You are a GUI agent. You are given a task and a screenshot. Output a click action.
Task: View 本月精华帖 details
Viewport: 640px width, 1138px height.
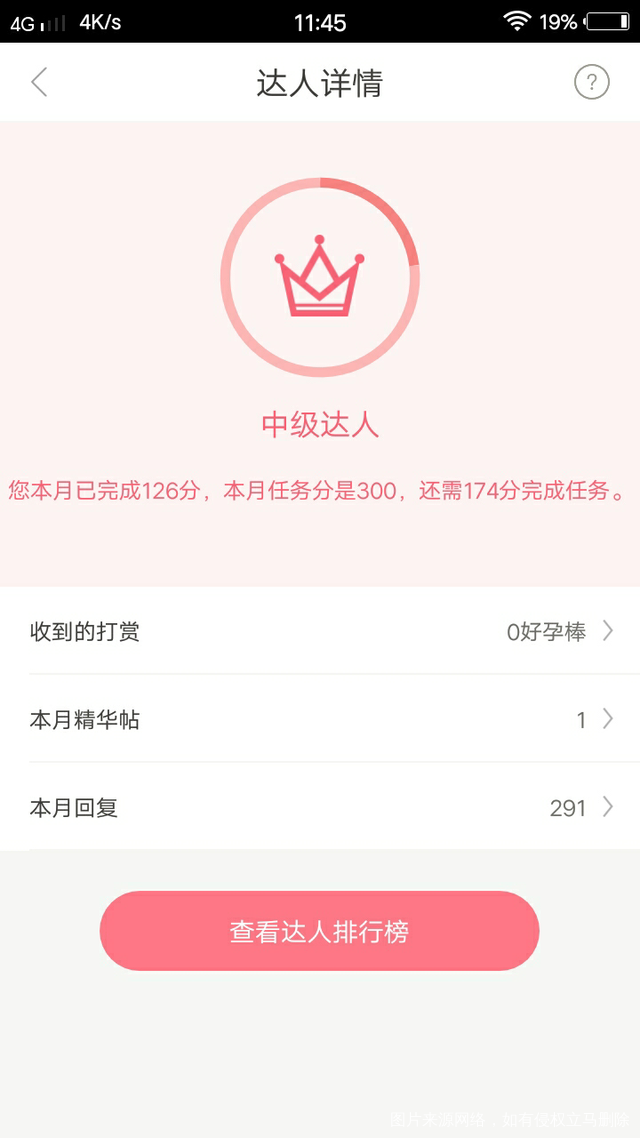click(x=320, y=719)
